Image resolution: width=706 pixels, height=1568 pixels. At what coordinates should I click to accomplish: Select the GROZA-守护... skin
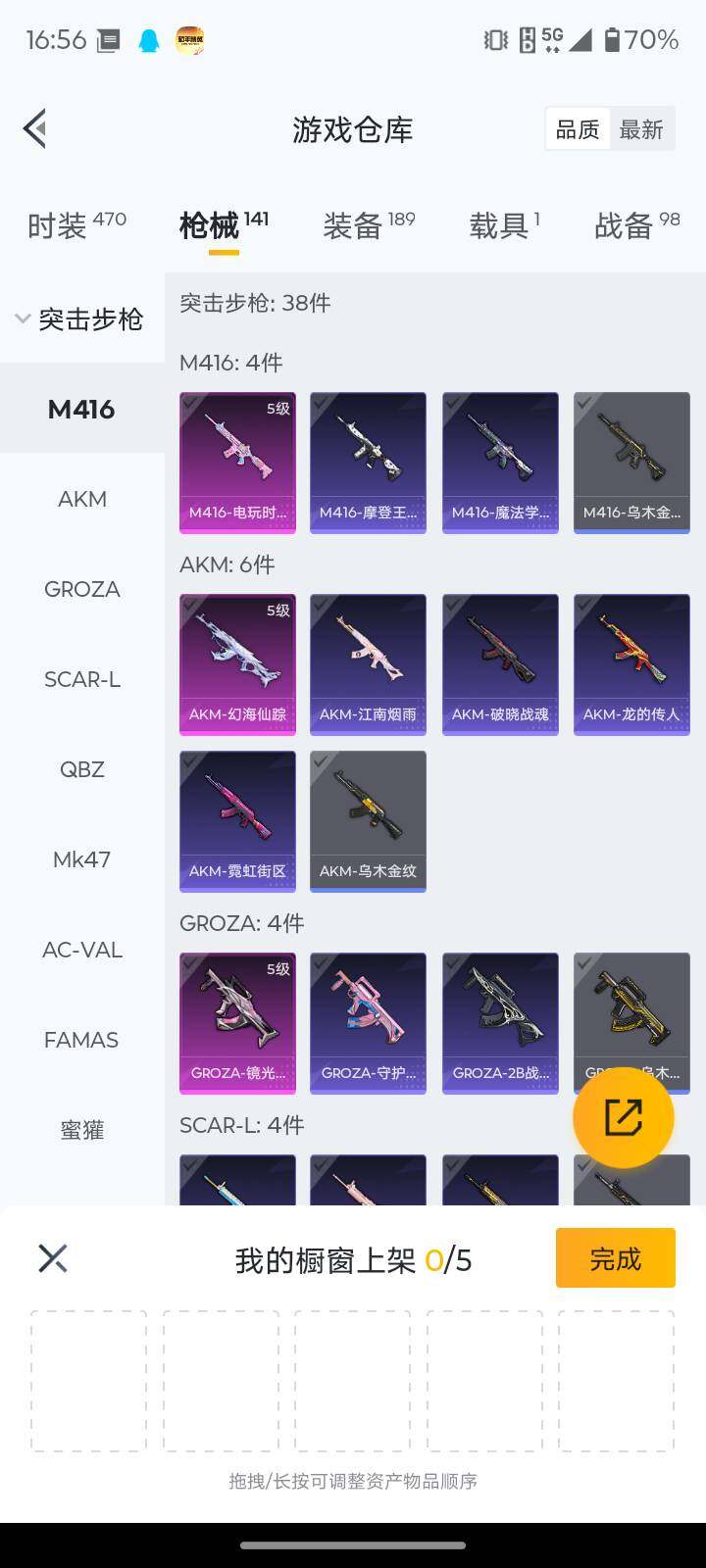click(x=368, y=1022)
